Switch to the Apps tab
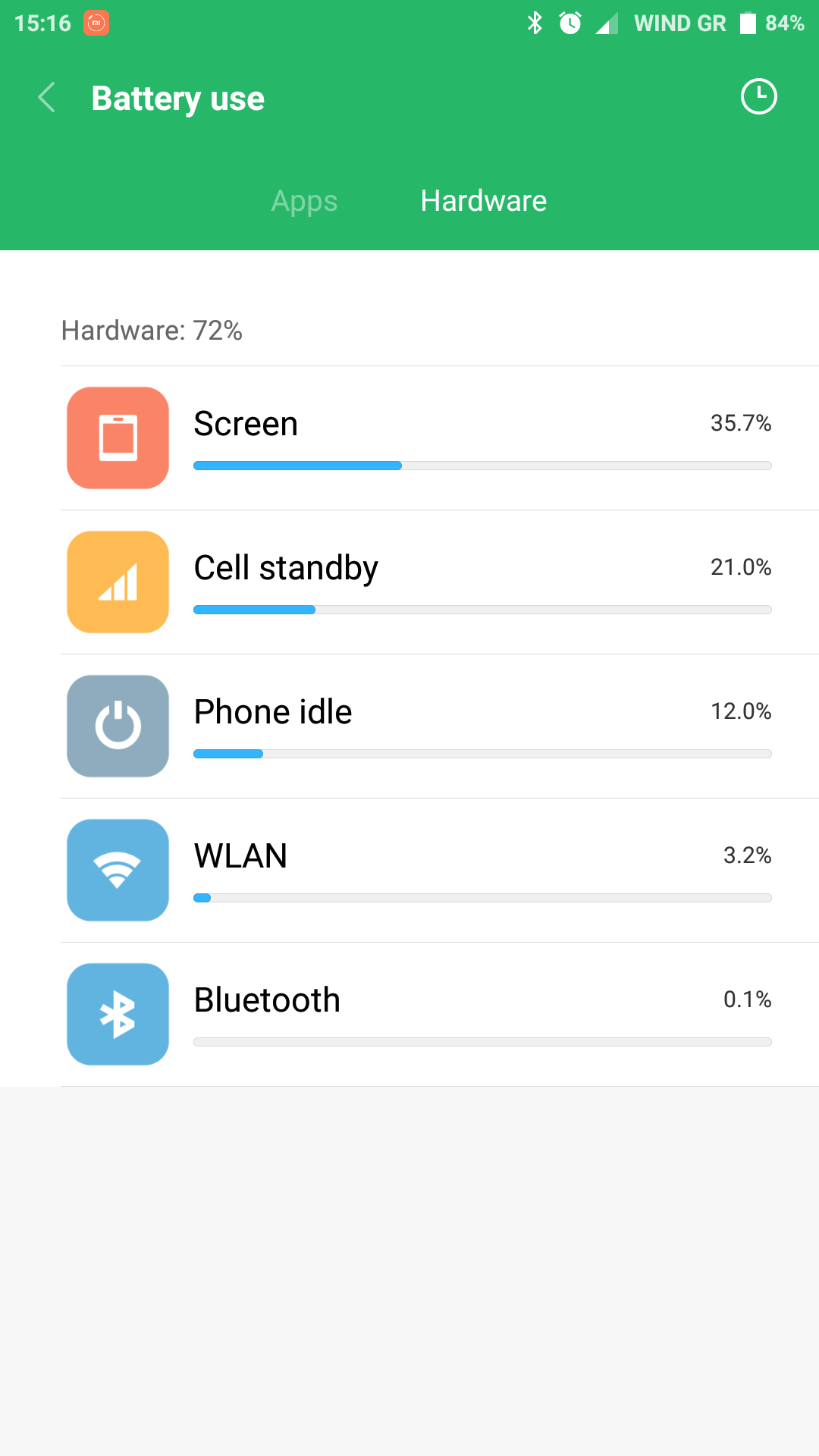 [x=304, y=201]
